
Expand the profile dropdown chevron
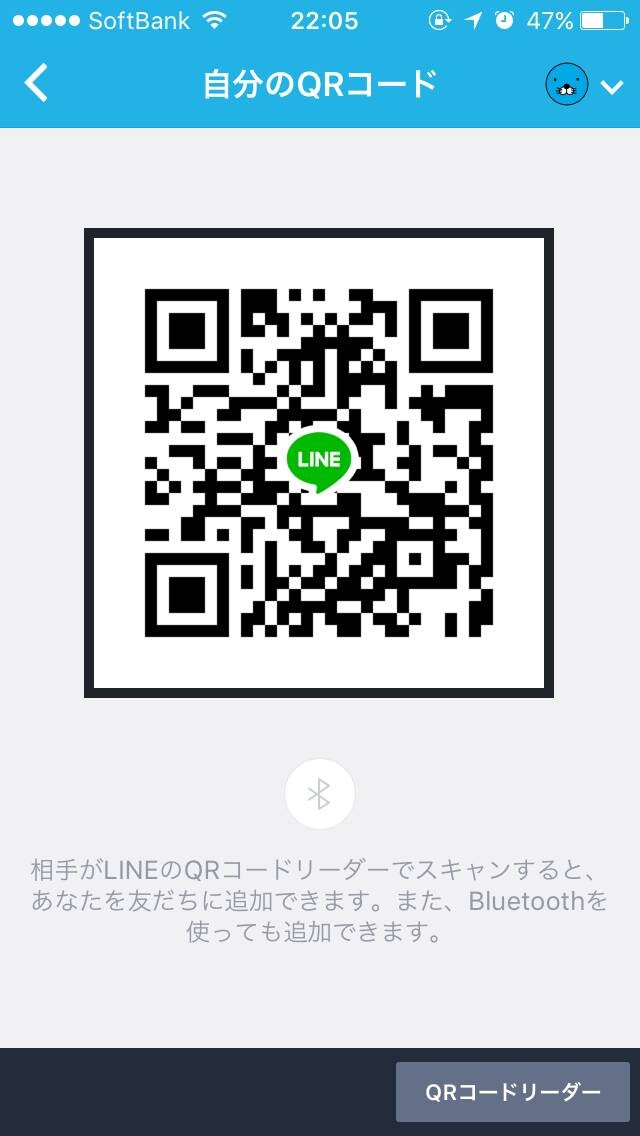[612, 88]
